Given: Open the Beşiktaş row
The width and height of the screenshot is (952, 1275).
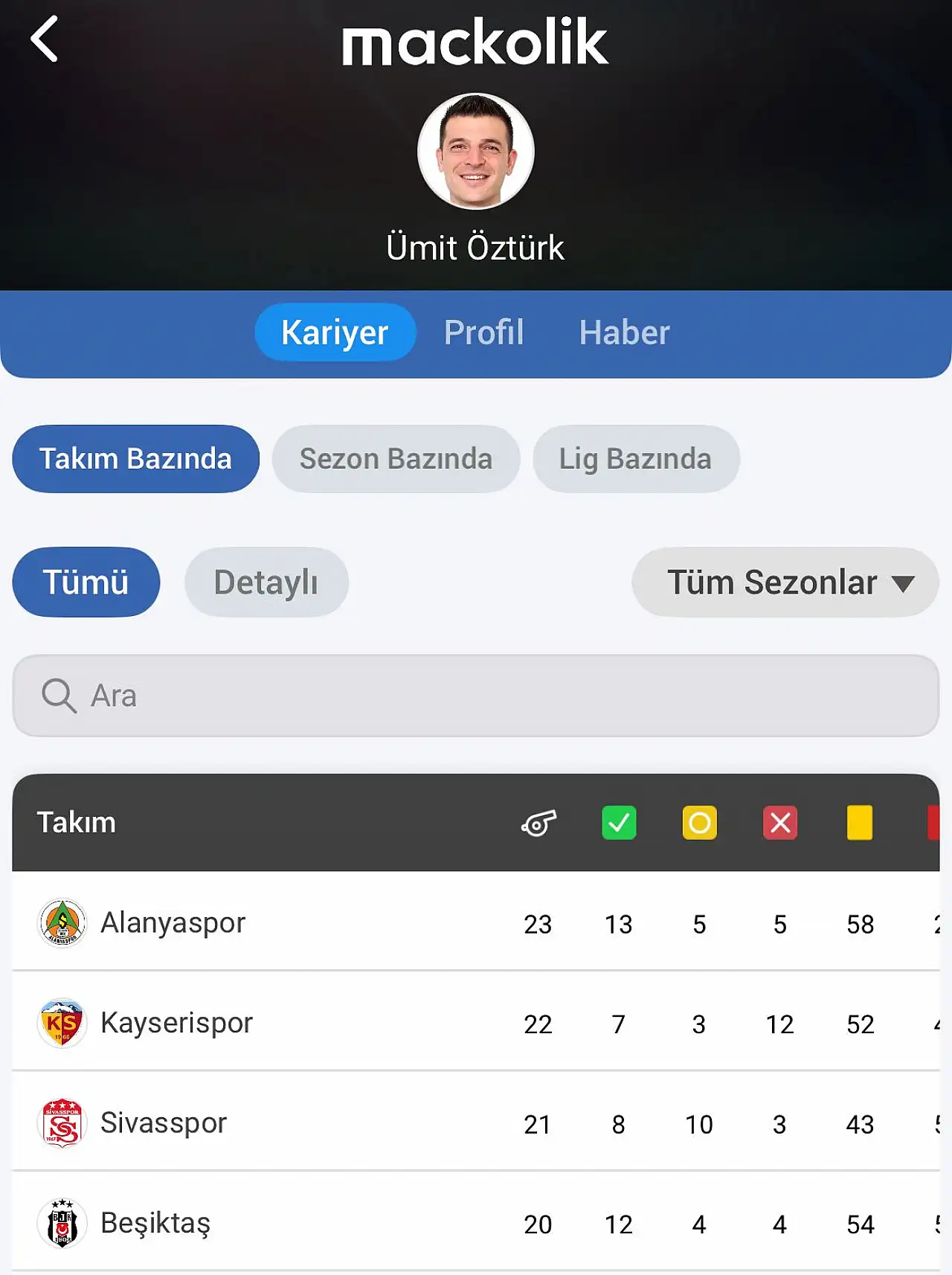Looking at the screenshot, I should point(155,1223).
